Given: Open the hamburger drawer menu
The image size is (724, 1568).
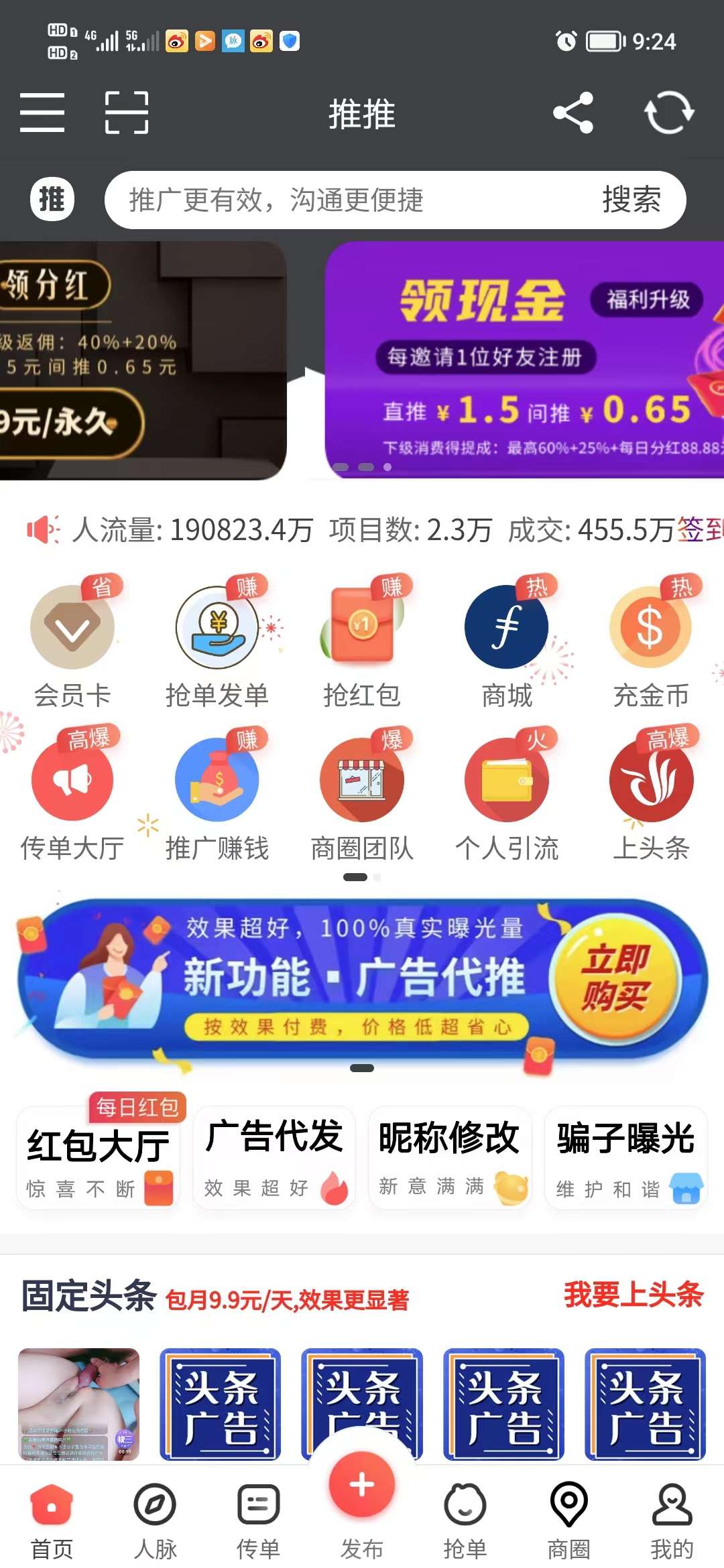Looking at the screenshot, I should coord(42,113).
